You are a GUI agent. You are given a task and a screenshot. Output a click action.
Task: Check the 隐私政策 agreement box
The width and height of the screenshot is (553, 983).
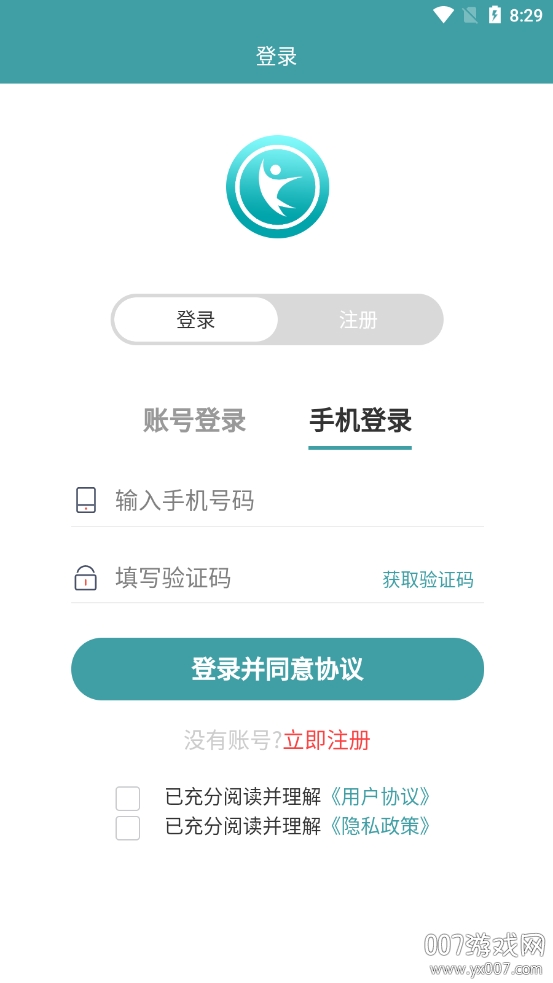(128, 828)
